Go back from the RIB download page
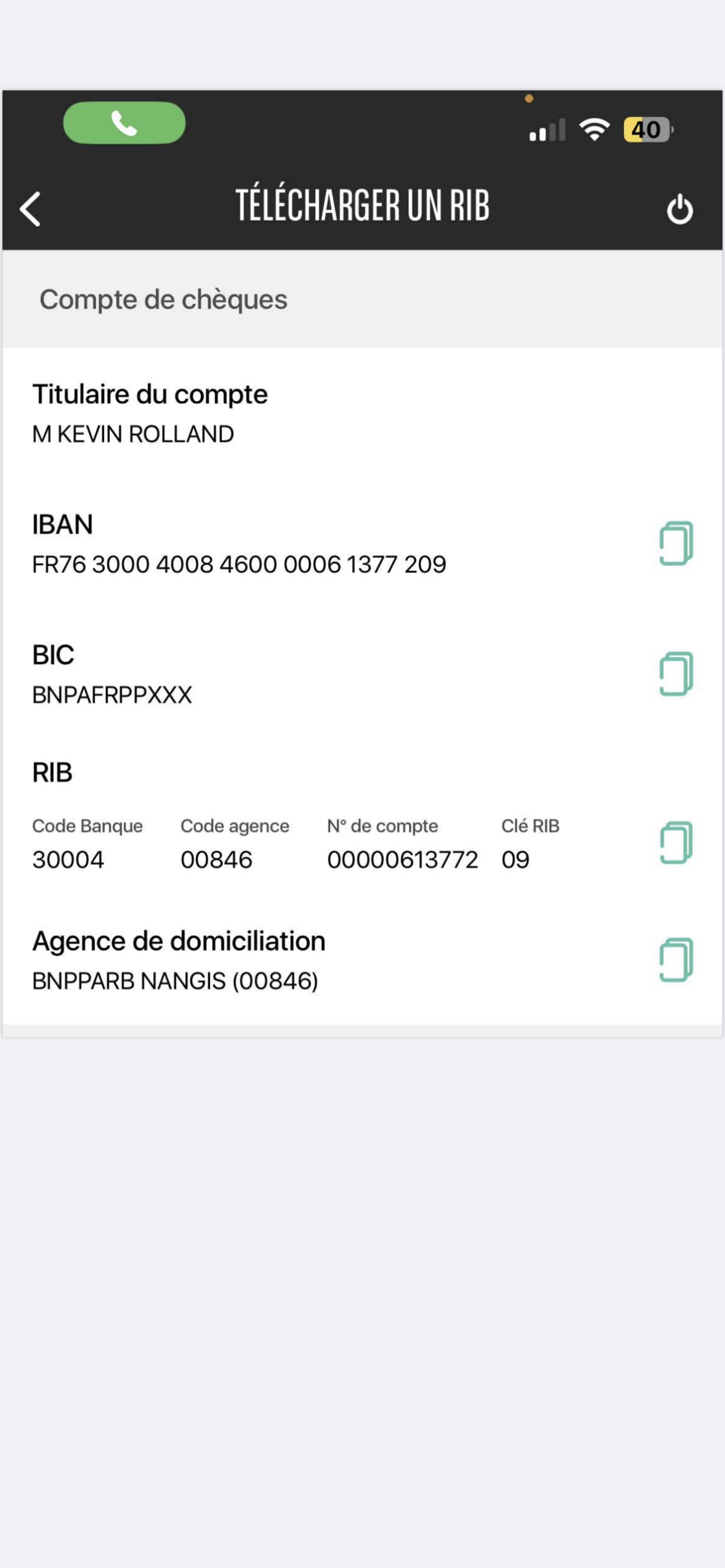Image resolution: width=725 pixels, height=1568 pixels. [x=30, y=209]
